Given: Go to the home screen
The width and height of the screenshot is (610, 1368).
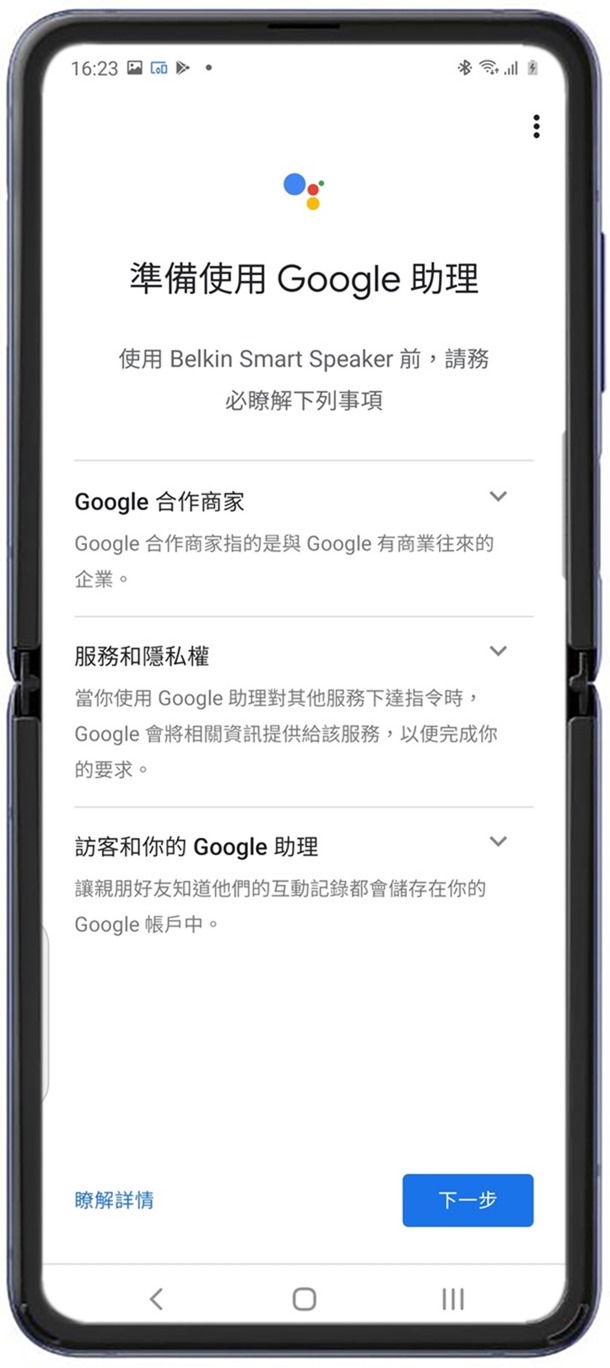Looking at the screenshot, I should [304, 1298].
